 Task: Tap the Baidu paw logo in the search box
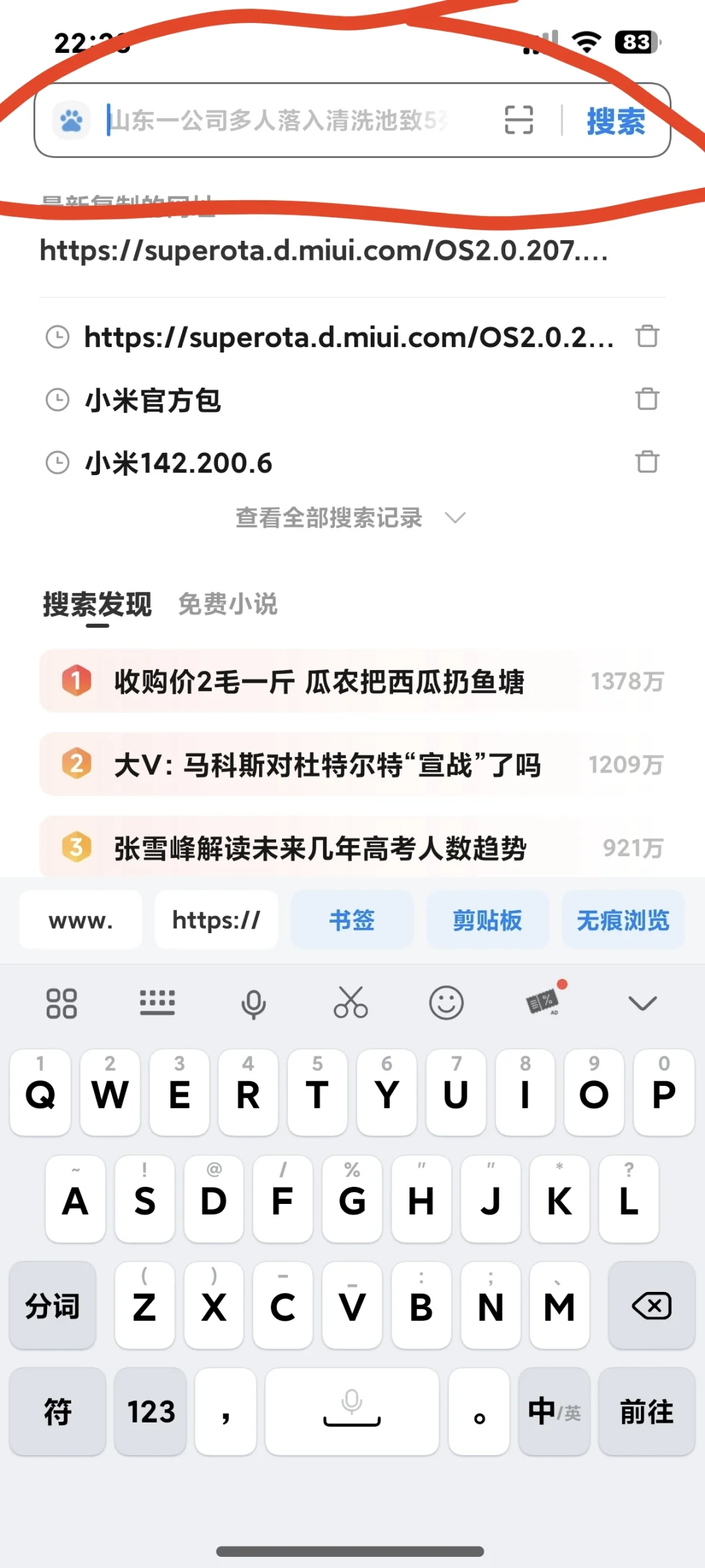72,121
